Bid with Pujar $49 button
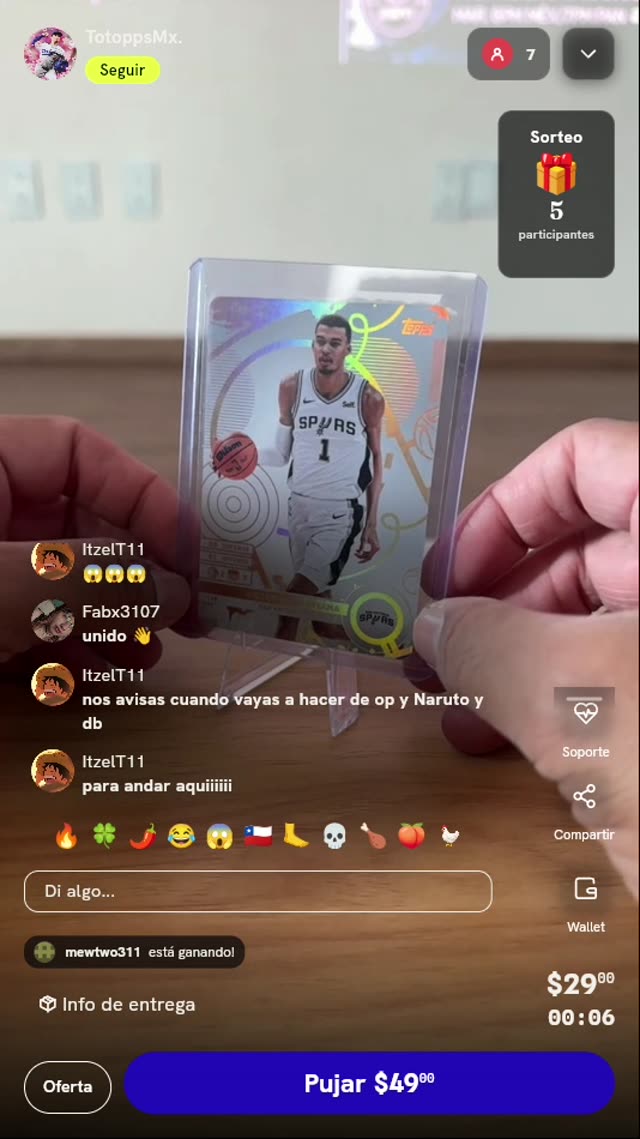The image size is (640, 1139). [369, 1083]
